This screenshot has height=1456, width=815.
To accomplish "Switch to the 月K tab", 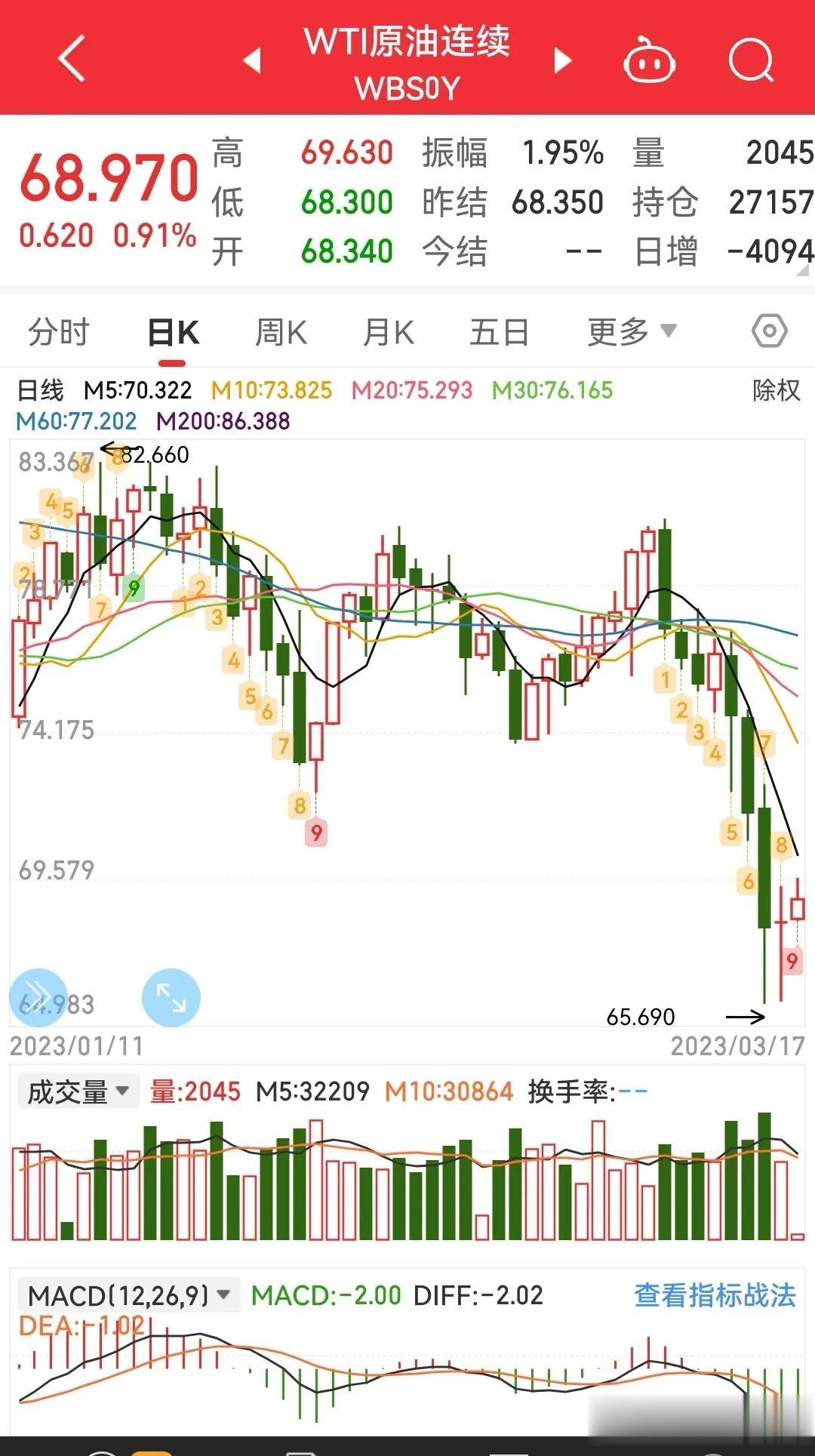I will point(388,332).
